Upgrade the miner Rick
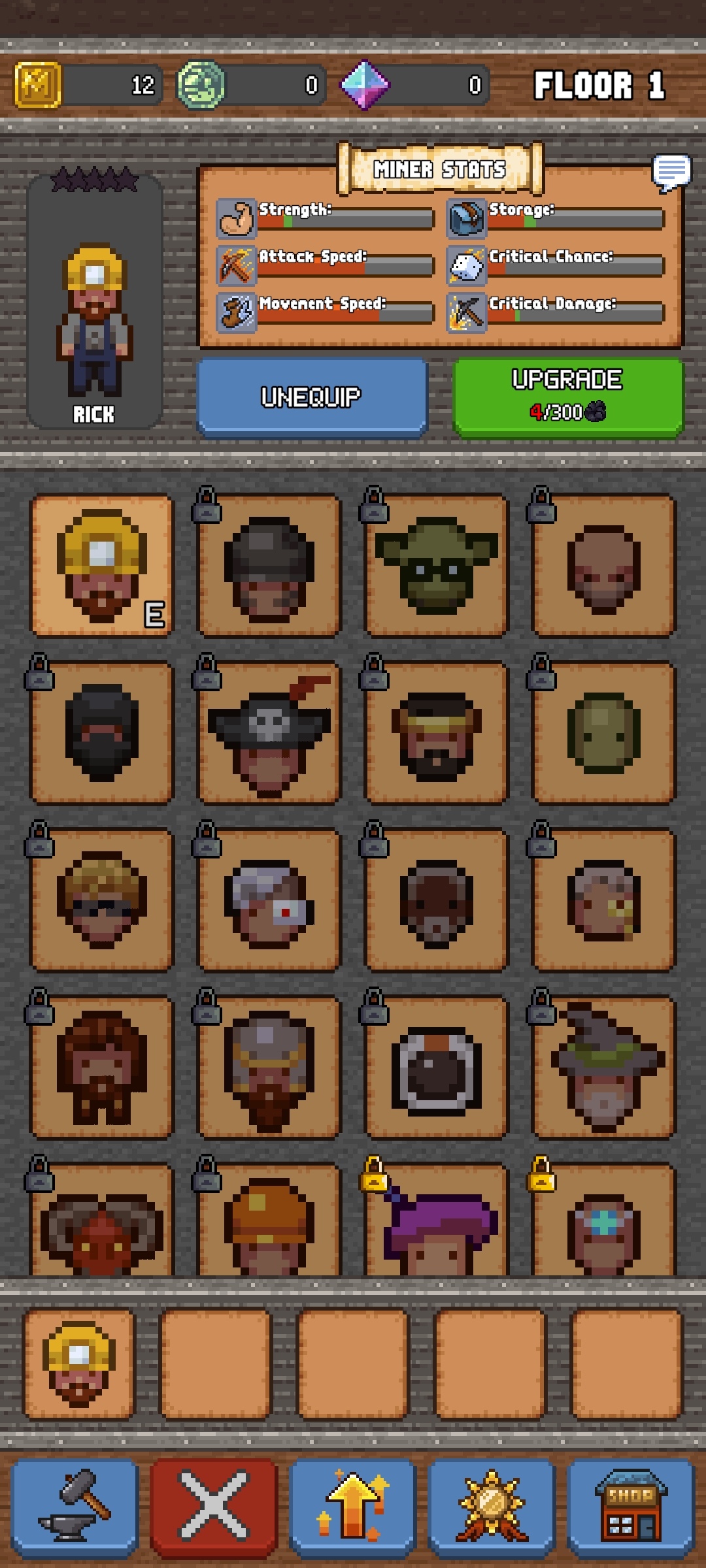The image size is (706, 1568). pyautogui.click(x=567, y=395)
